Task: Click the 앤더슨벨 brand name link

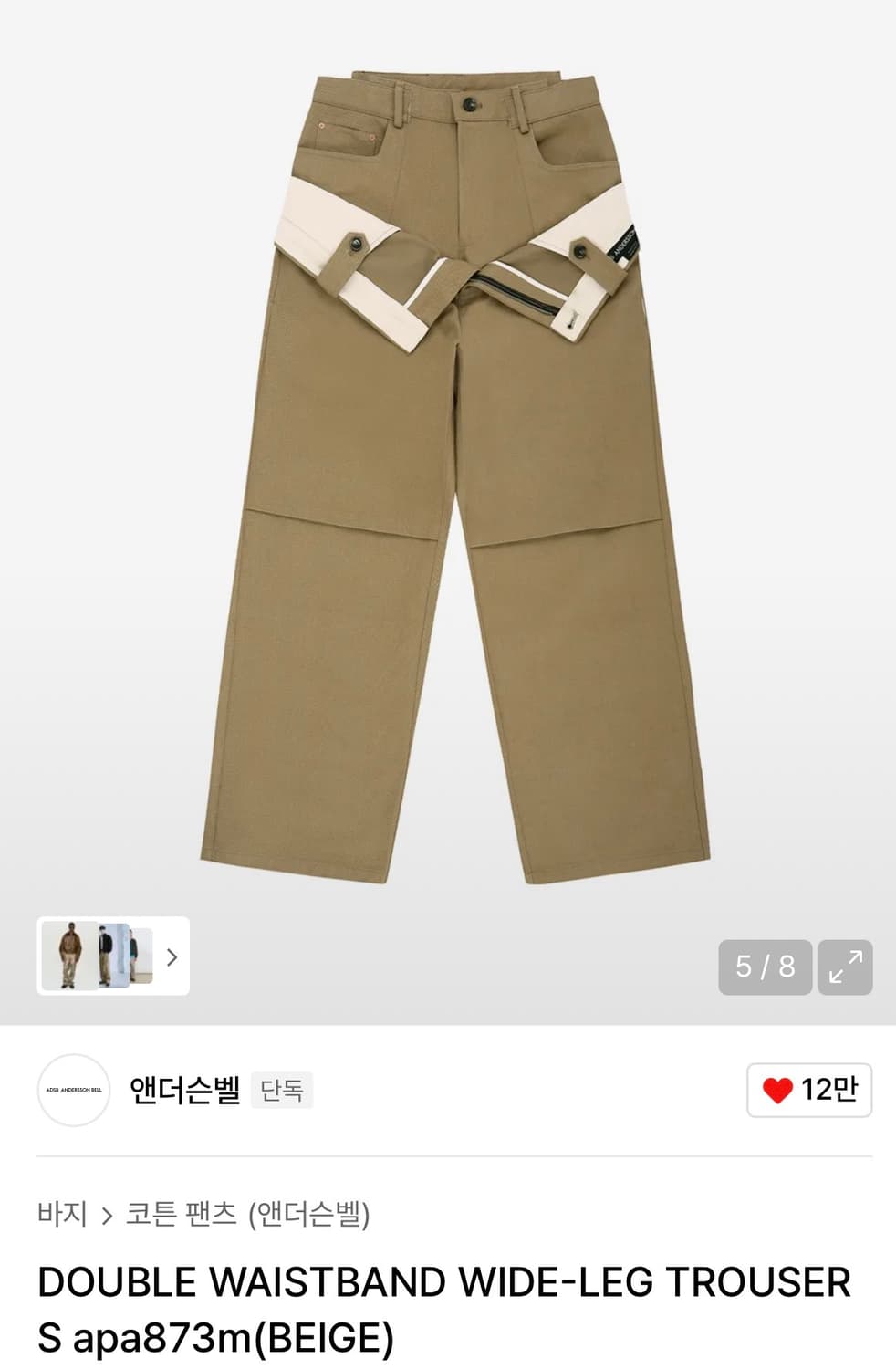Action: 179,1092
